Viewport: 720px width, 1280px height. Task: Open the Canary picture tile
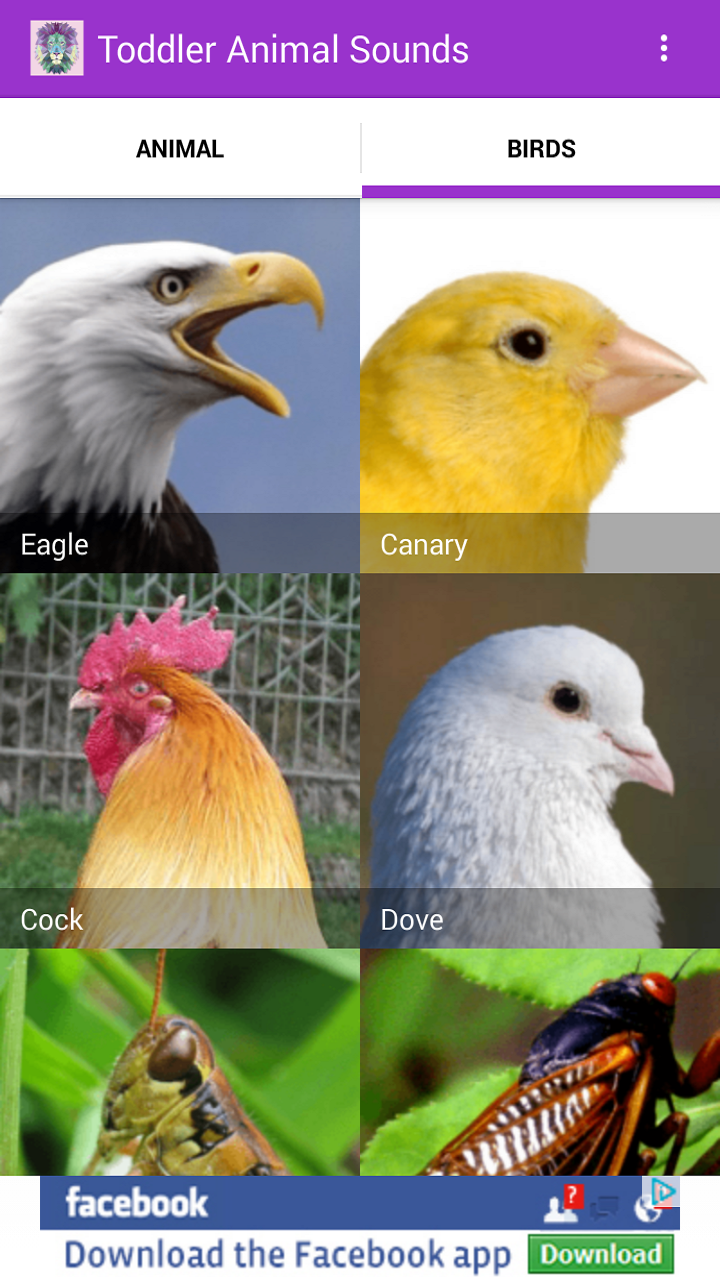(x=540, y=385)
